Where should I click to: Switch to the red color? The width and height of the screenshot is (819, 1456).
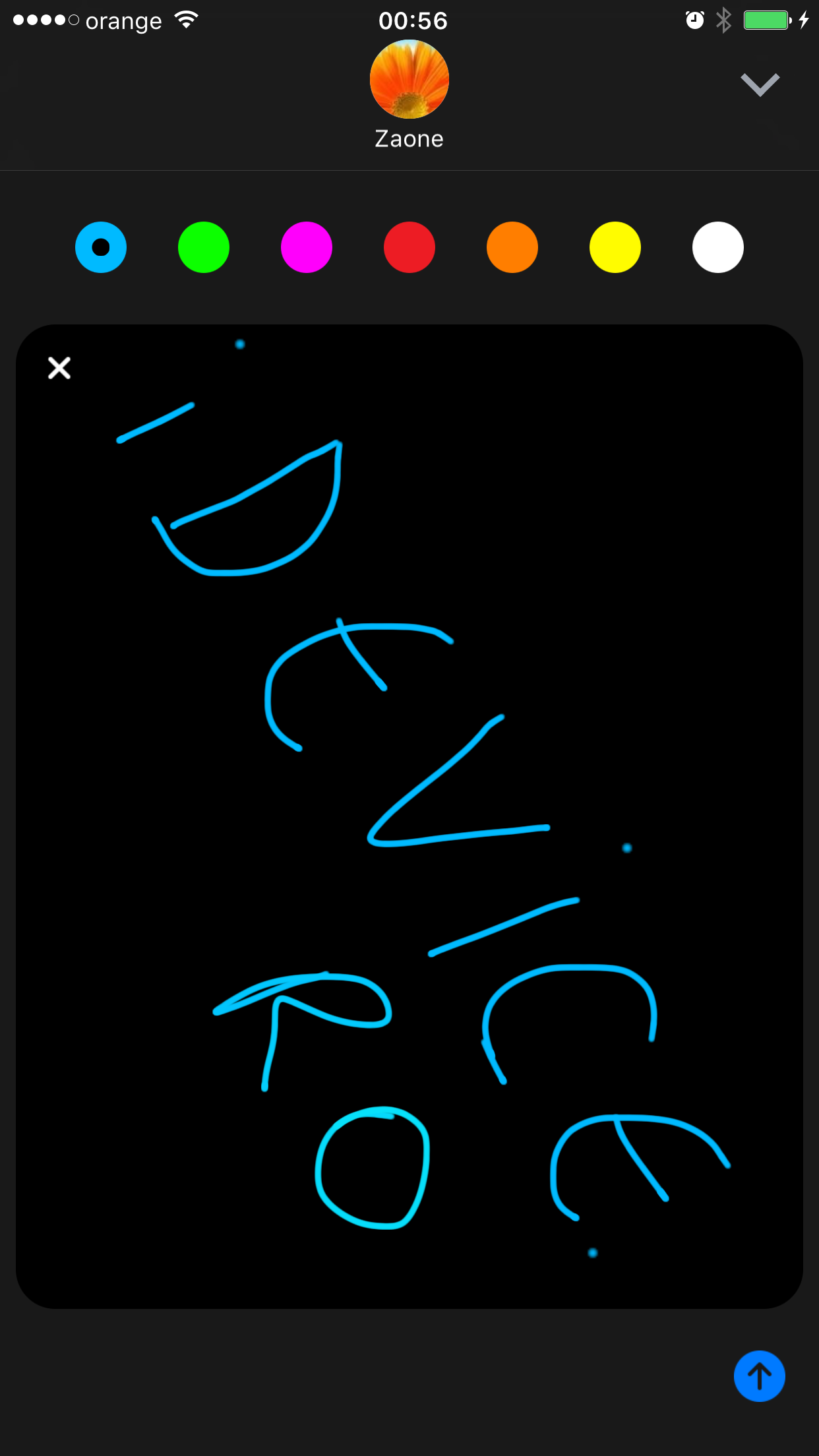(x=409, y=247)
